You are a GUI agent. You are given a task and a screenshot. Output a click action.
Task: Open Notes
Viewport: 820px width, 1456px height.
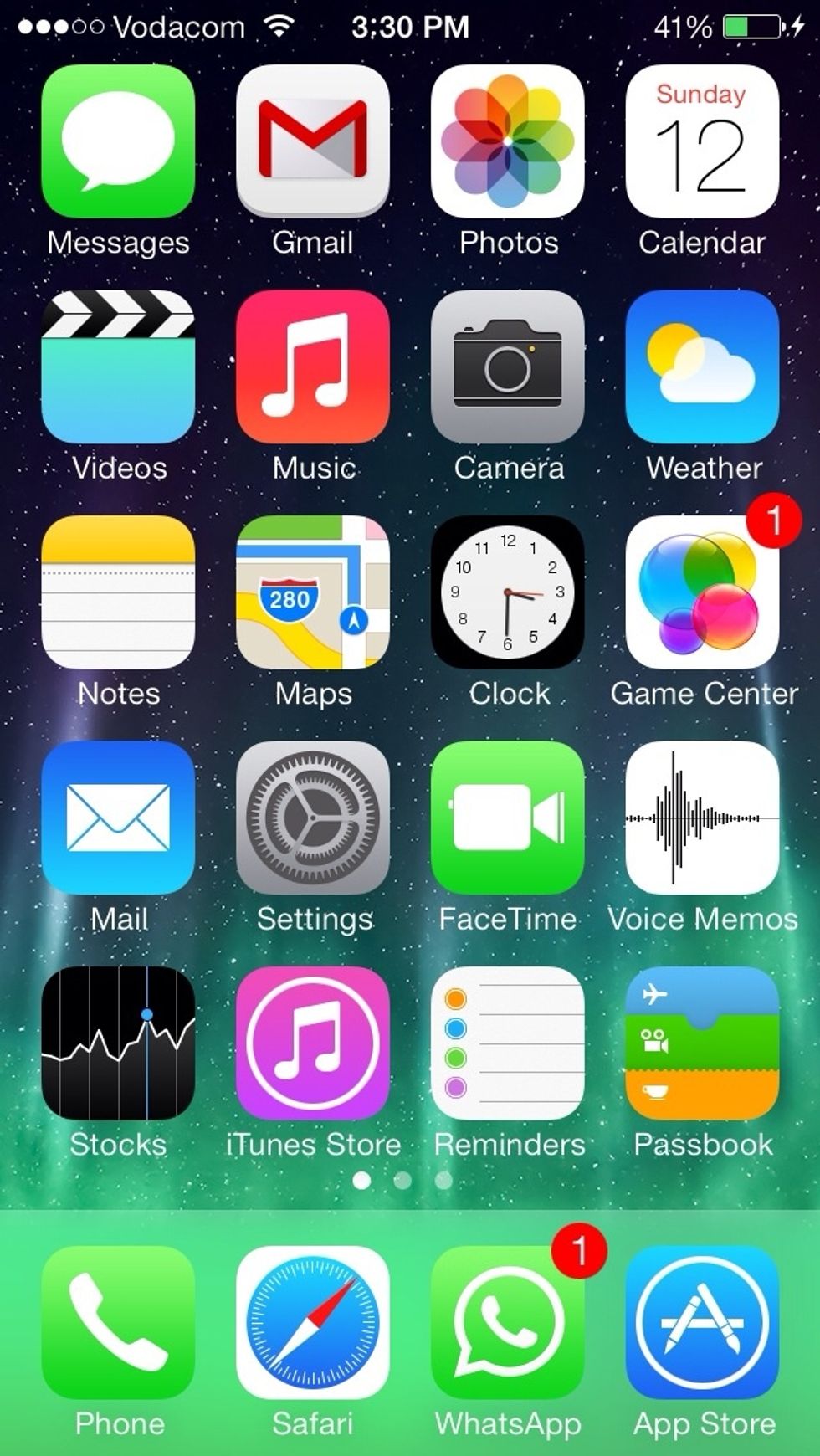(x=118, y=592)
